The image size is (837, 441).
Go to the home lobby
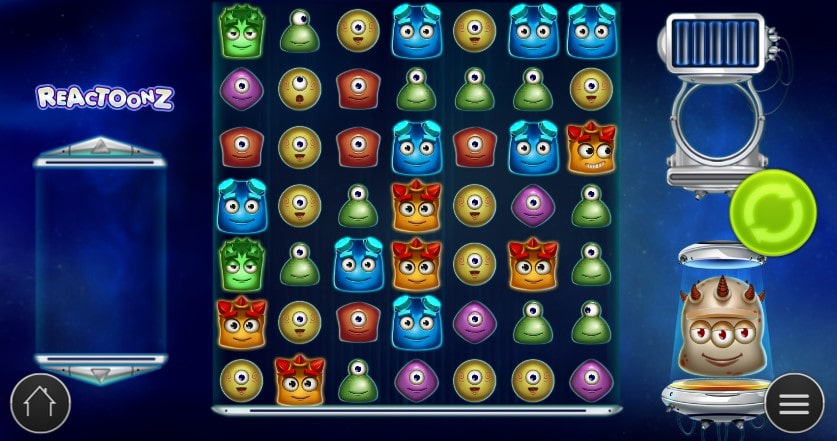(40, 403)
